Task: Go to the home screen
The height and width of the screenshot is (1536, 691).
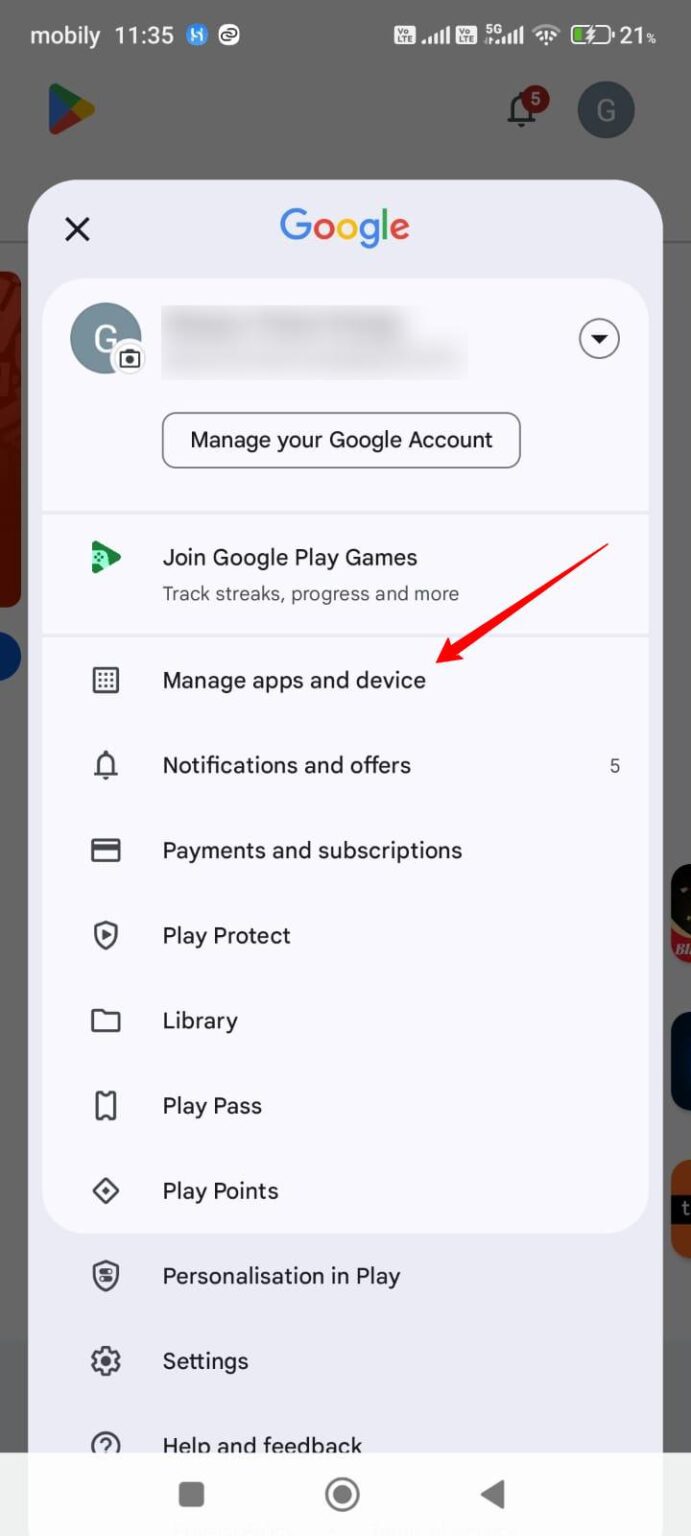Action: point(342,1494)
